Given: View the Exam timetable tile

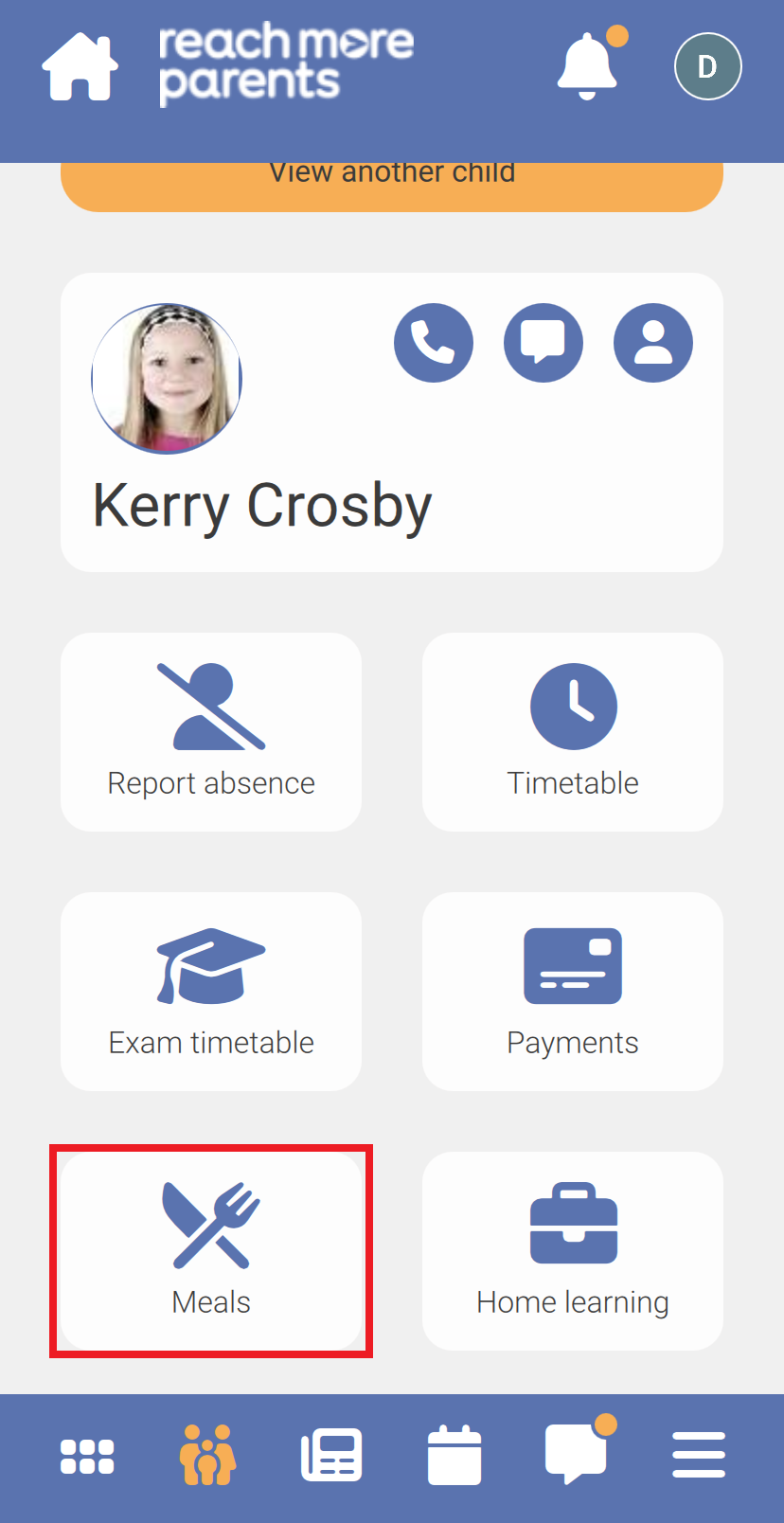Looking at the screenshot, I should (x=211, y=992).
